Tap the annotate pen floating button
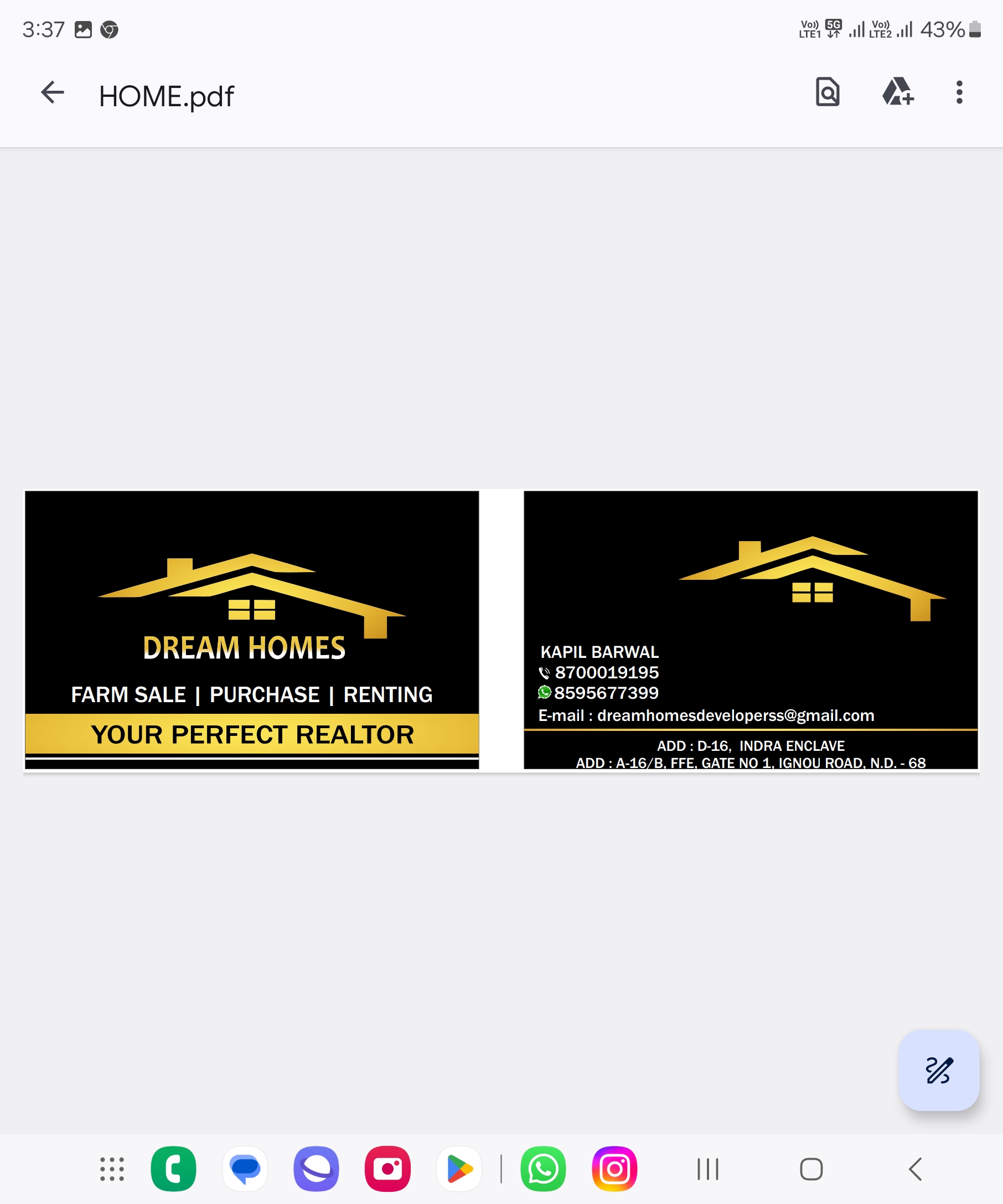 coord(938,1070)
